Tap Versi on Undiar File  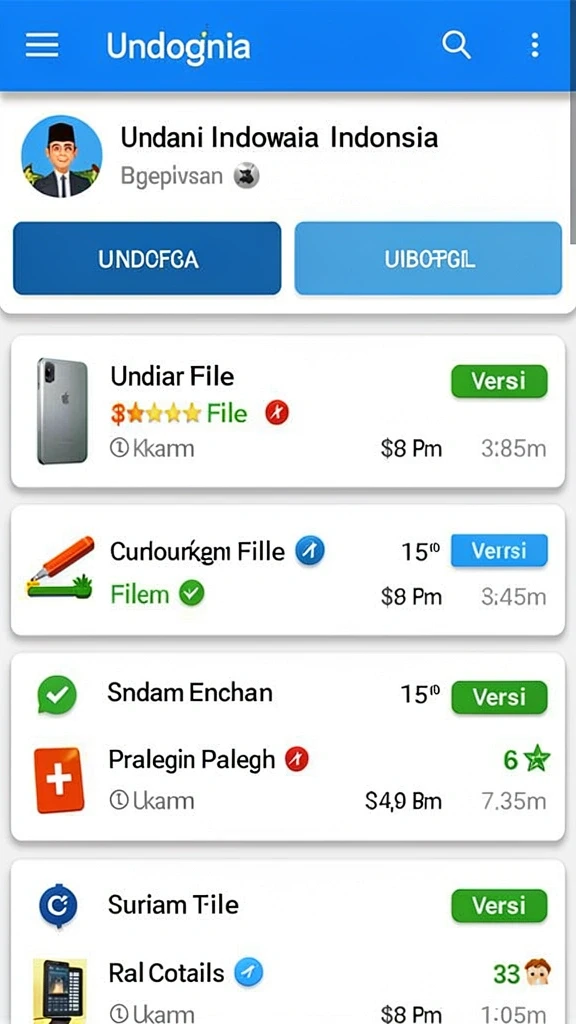pos(499,381)
